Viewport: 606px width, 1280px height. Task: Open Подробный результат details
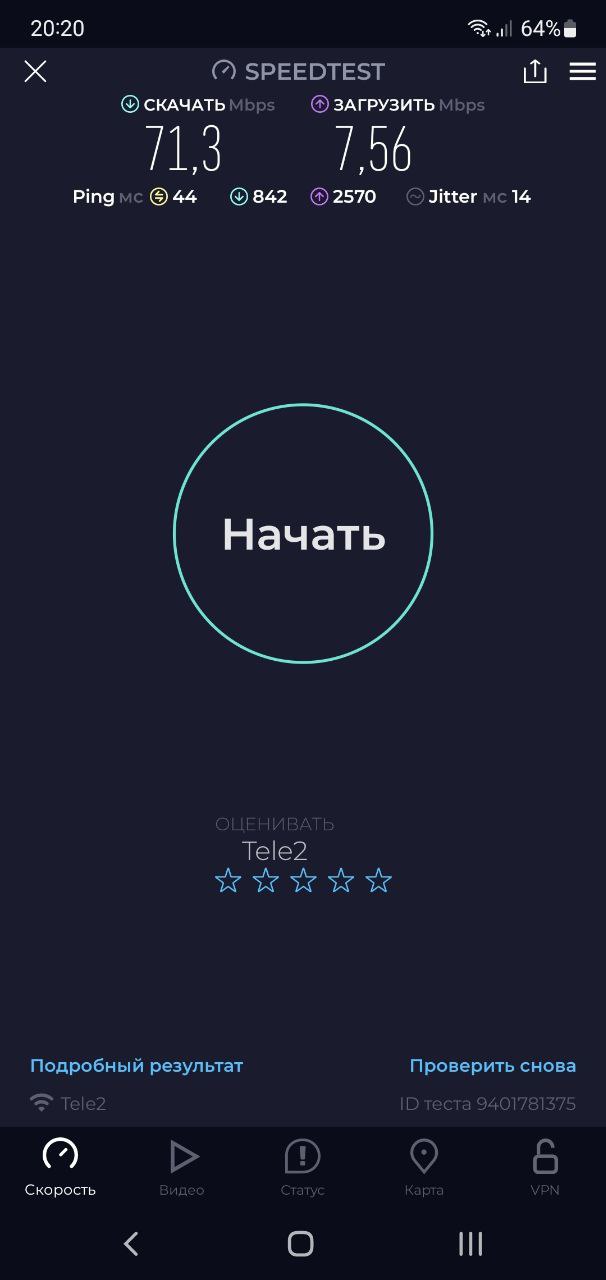[136, 1066]
